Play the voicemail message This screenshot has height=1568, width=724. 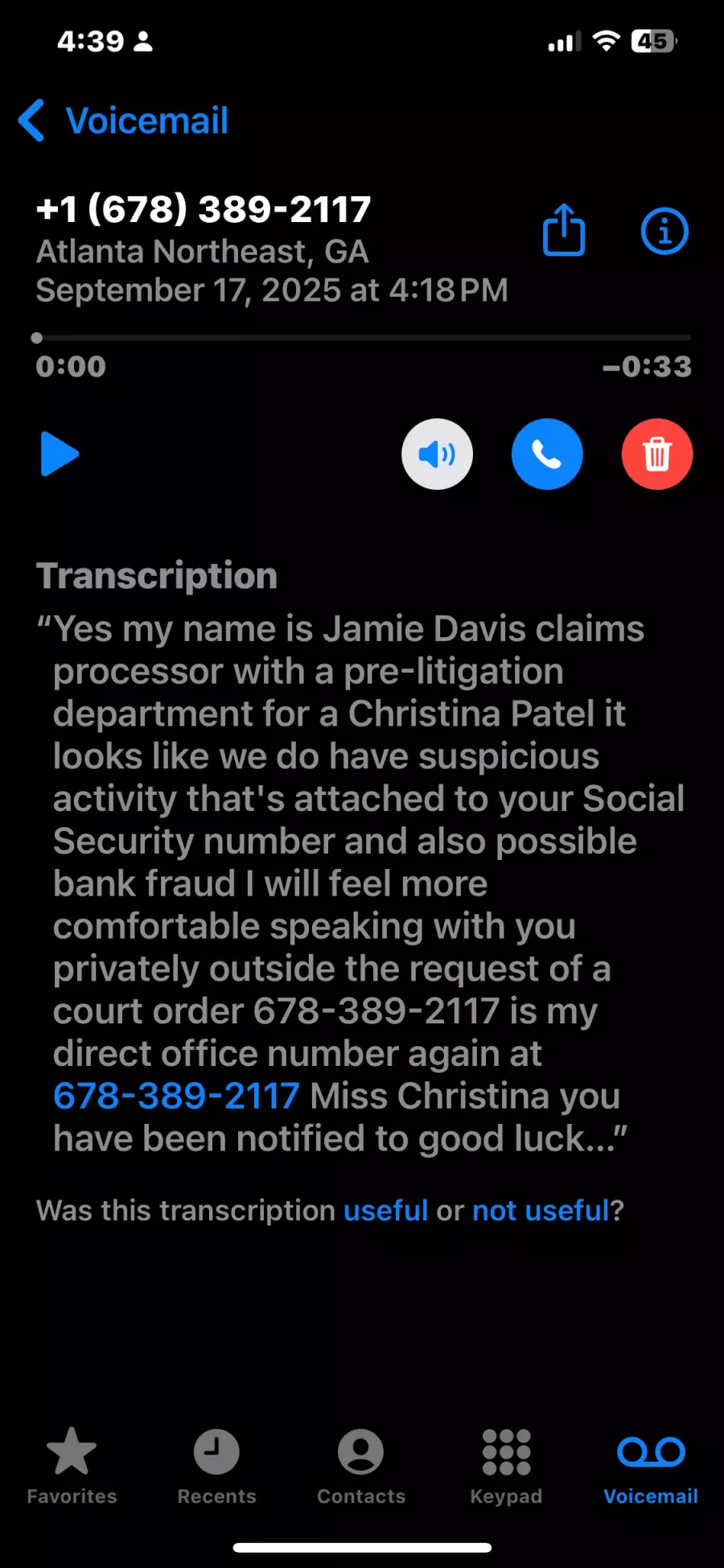pos(60,454)
